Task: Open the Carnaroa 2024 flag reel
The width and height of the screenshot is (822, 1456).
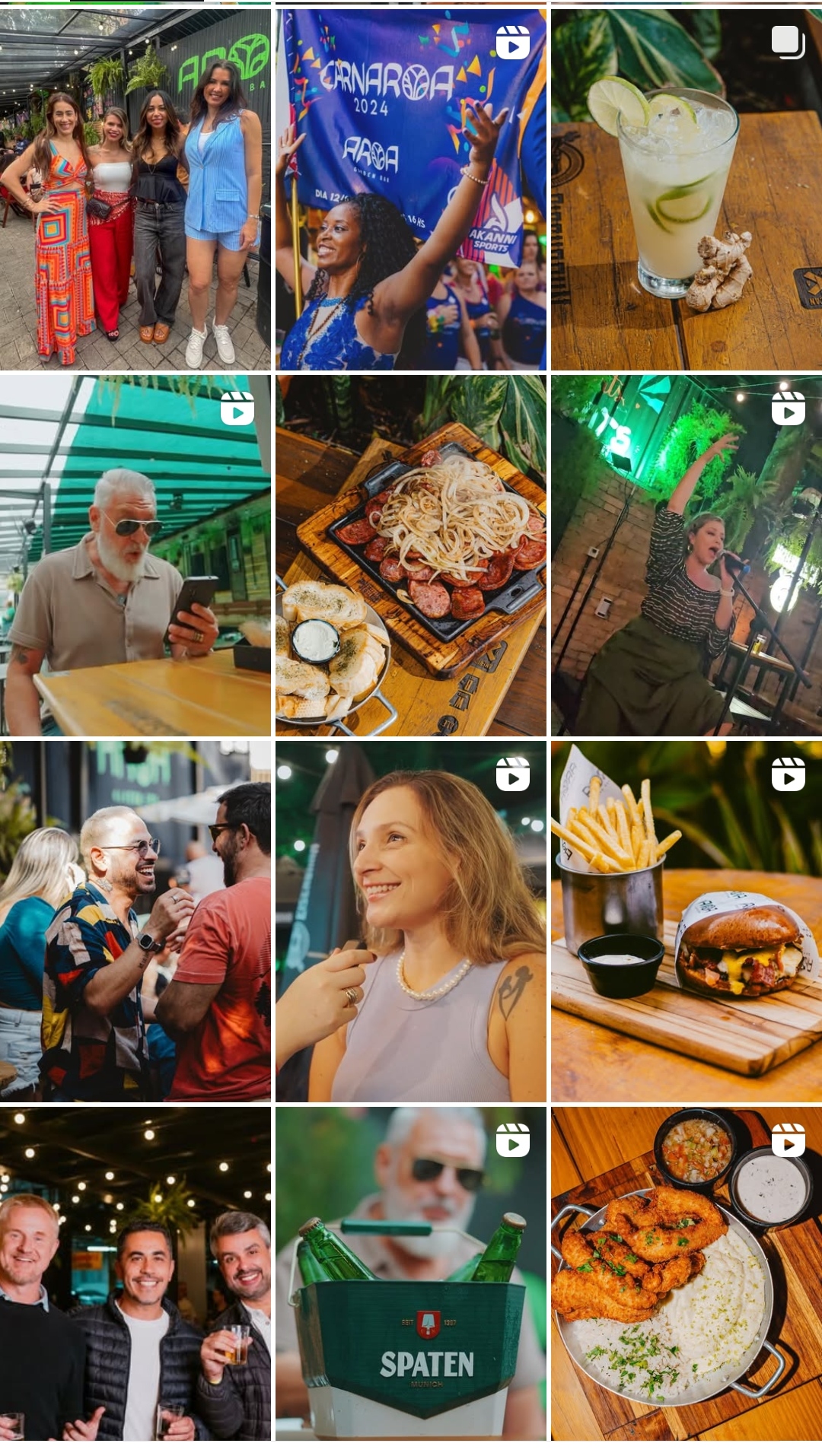Action: click(x=411, y=189)
